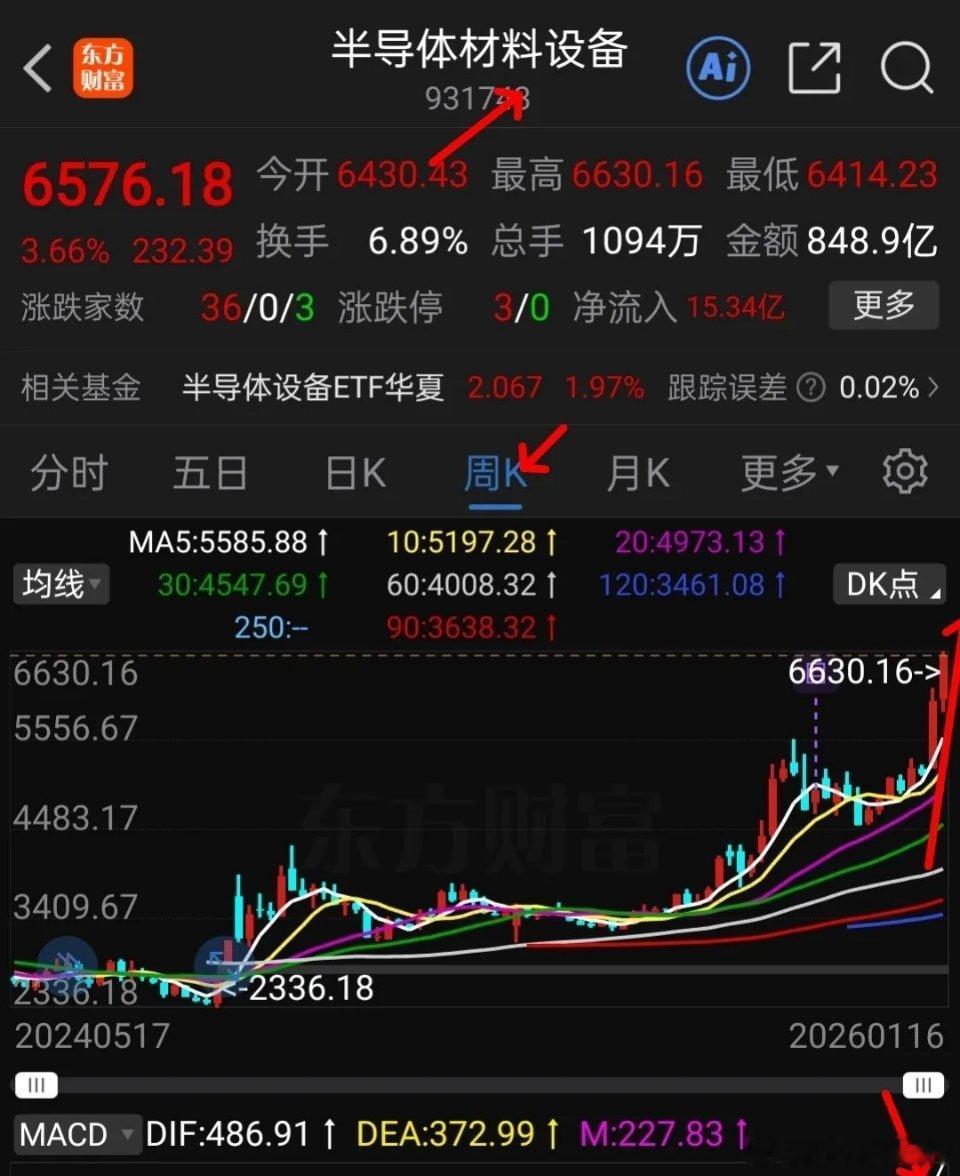Click the question mark beside 跟踪误差
The width and height of the screenshot is (960, 1176).
point(811,388)
